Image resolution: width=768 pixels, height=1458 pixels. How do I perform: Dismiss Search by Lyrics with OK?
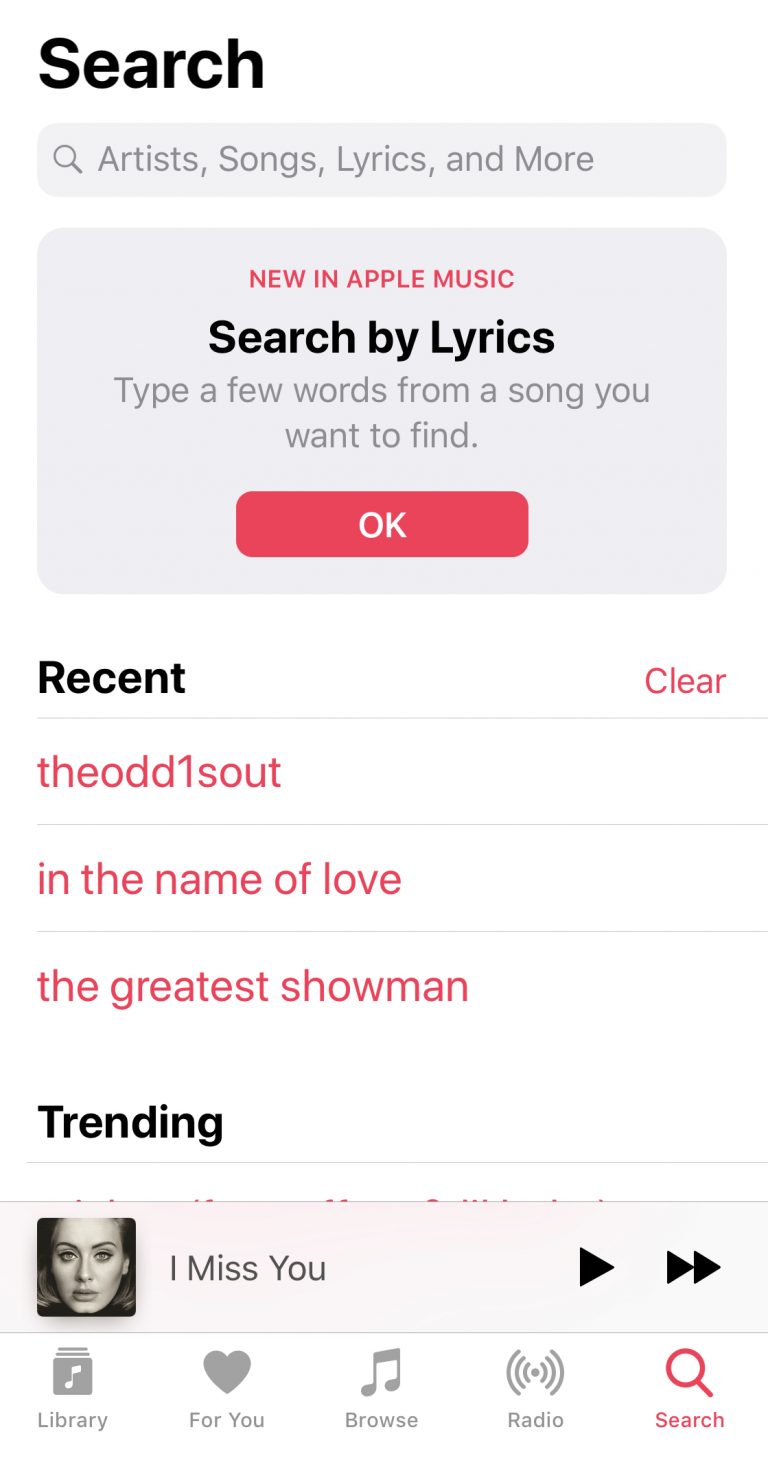click(x=381, y=524)
